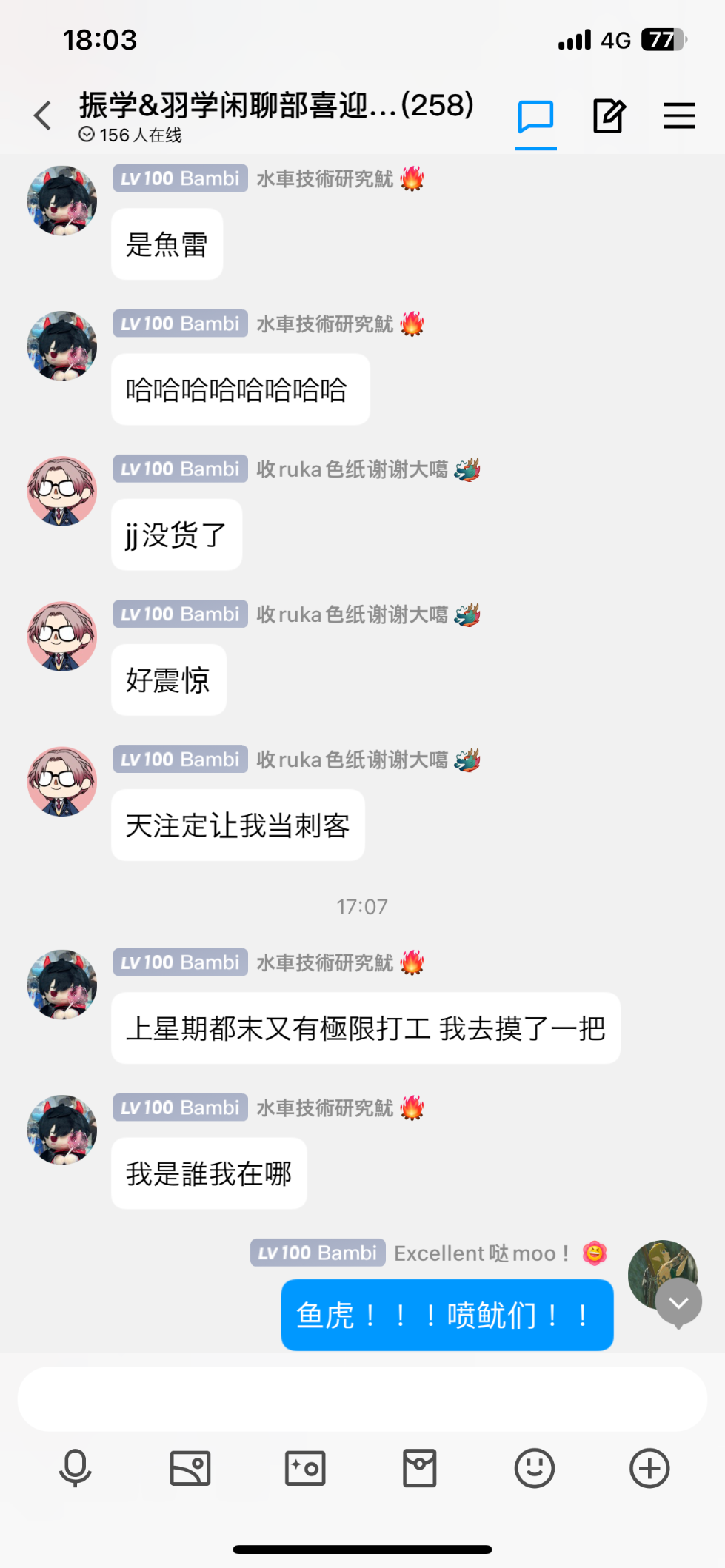This screenshot has width=725, height=1568.
Task: Jump to the latest messages with the down-arrow bubble
Action: coord(678,1304)
